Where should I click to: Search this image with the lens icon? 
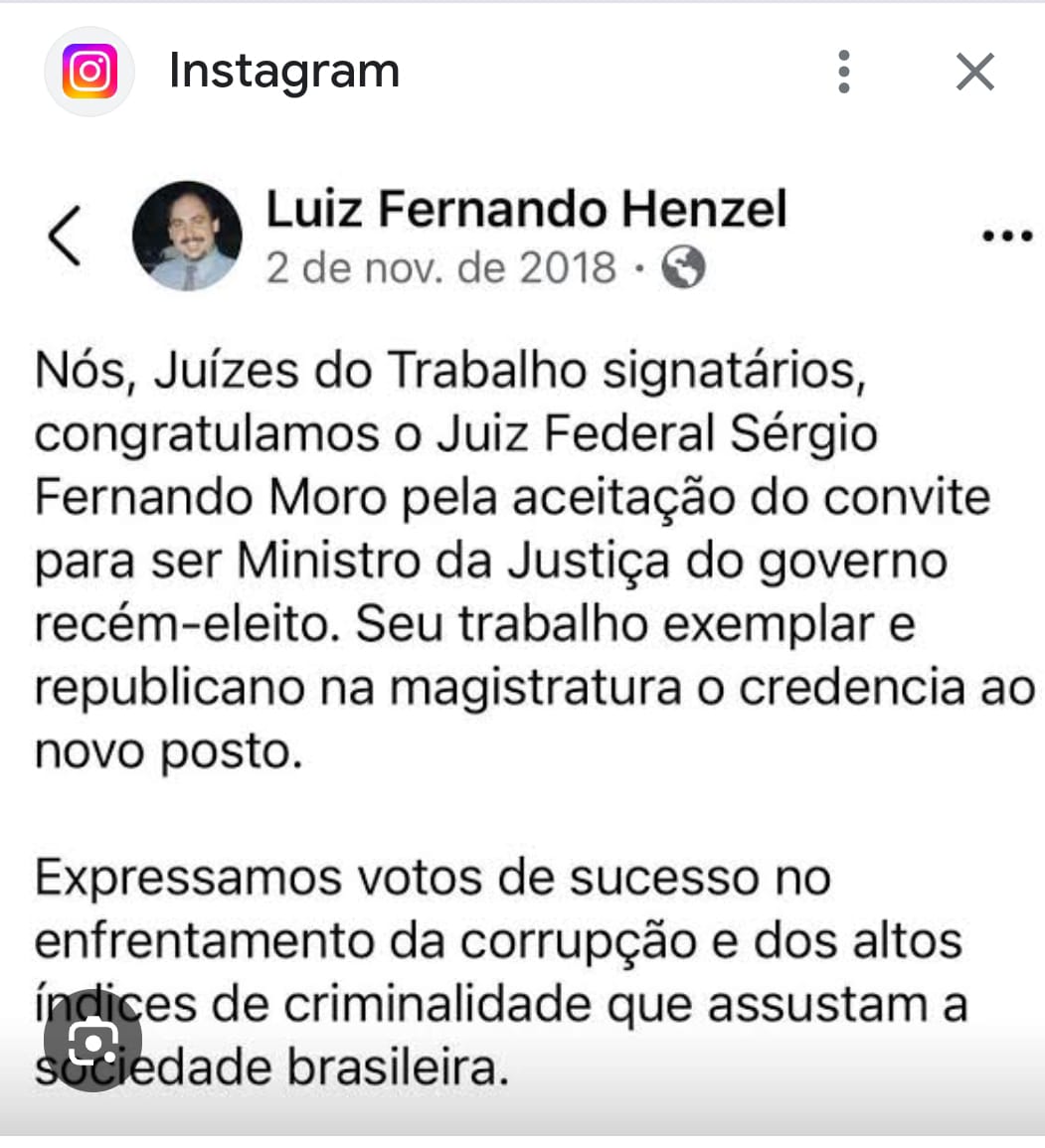coord(92,1041)
